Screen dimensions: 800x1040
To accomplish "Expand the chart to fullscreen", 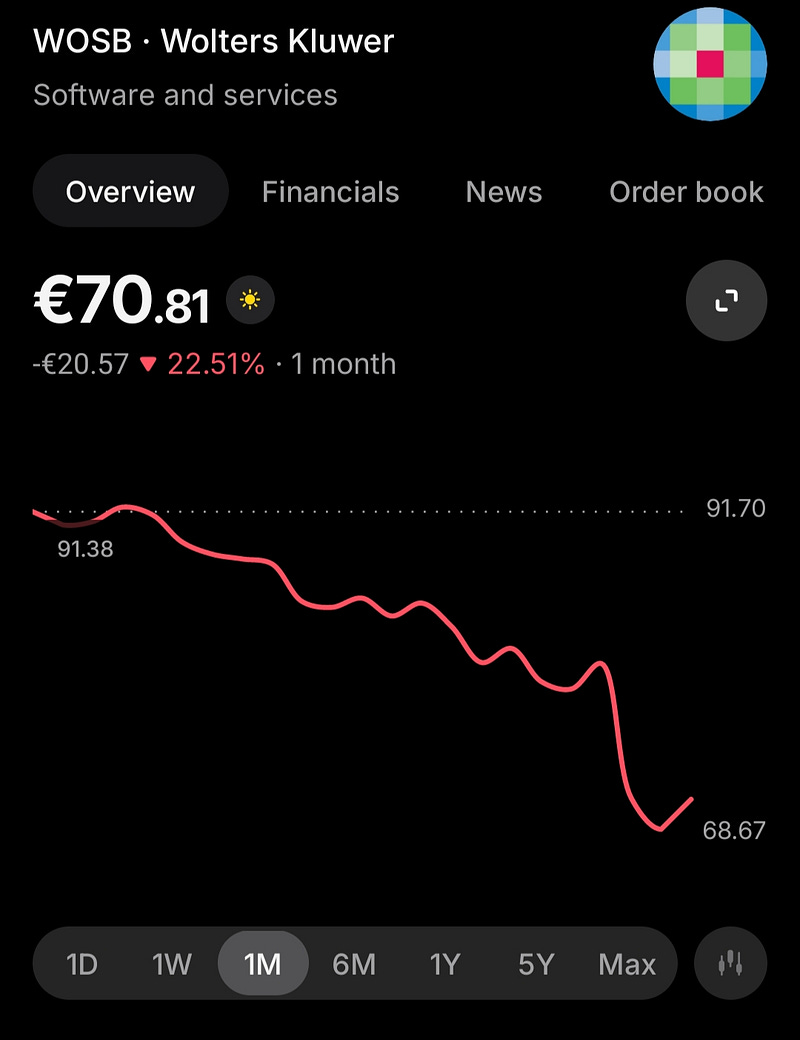I will (x=727, y=301).
